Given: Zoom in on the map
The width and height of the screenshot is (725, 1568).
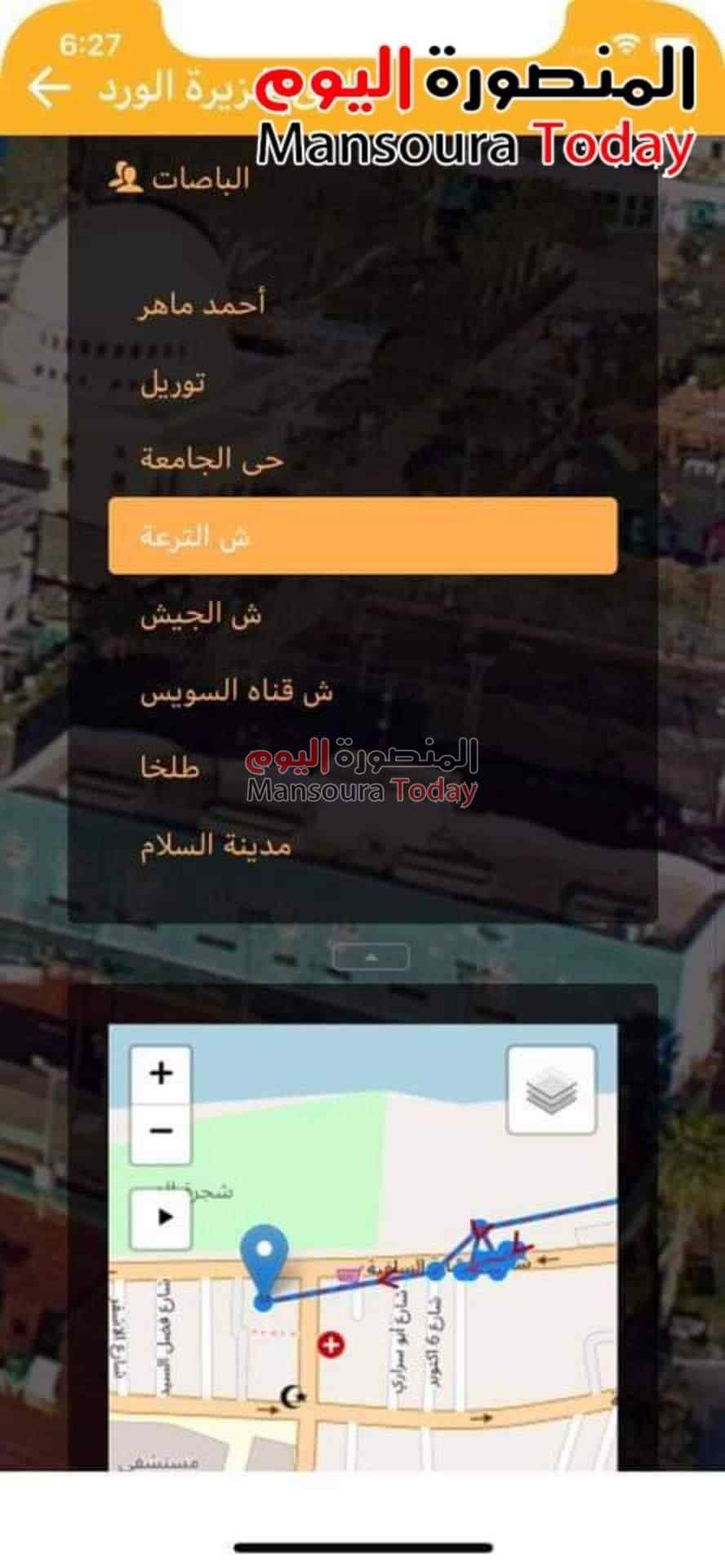Looking at the screenshot, I should tap(162, 1073).
